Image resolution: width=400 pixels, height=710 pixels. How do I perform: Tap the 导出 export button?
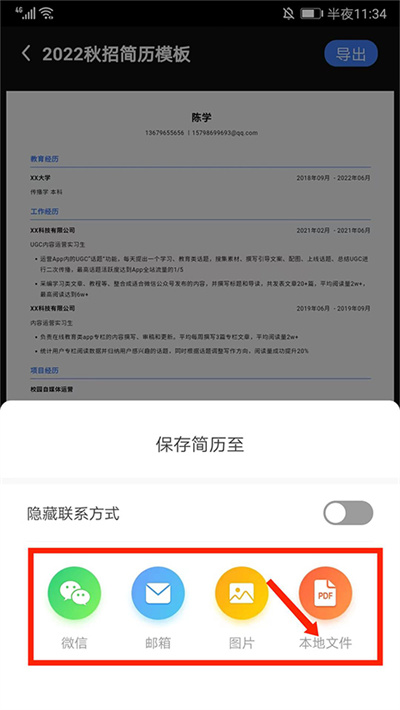coord(351,53)
